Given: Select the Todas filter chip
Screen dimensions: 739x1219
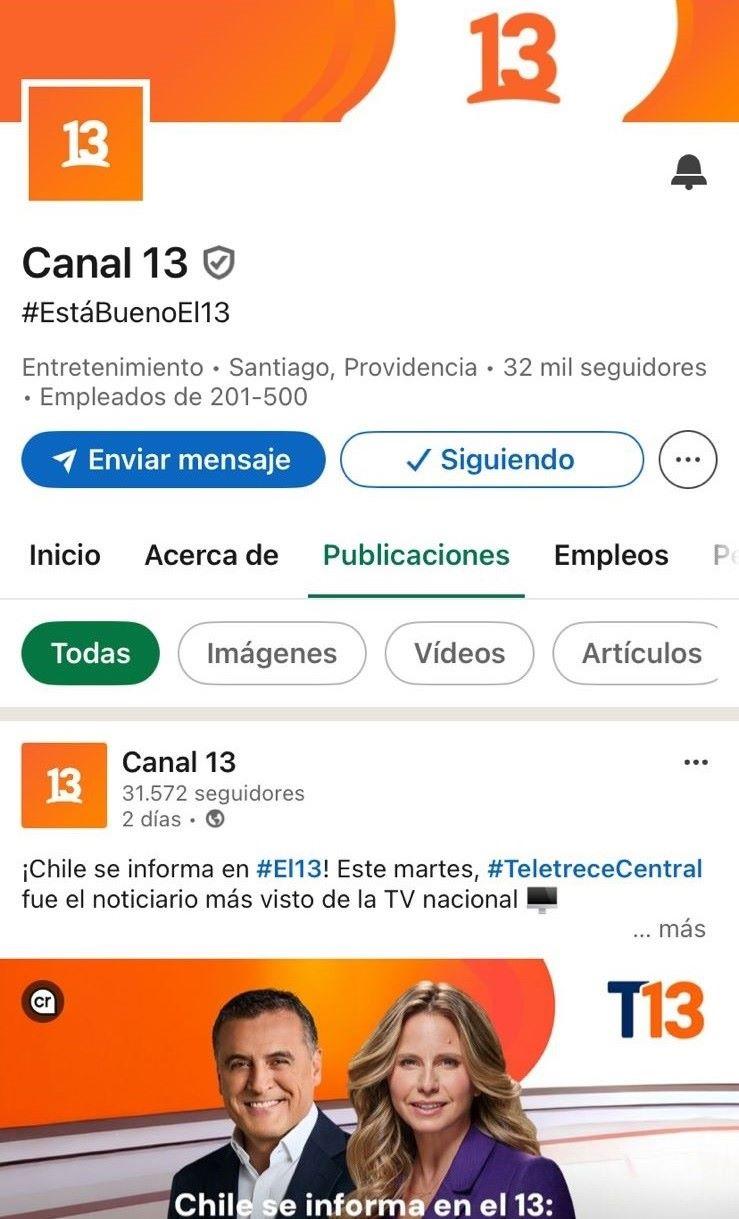Looking at the screenshot, I should 90,653.
